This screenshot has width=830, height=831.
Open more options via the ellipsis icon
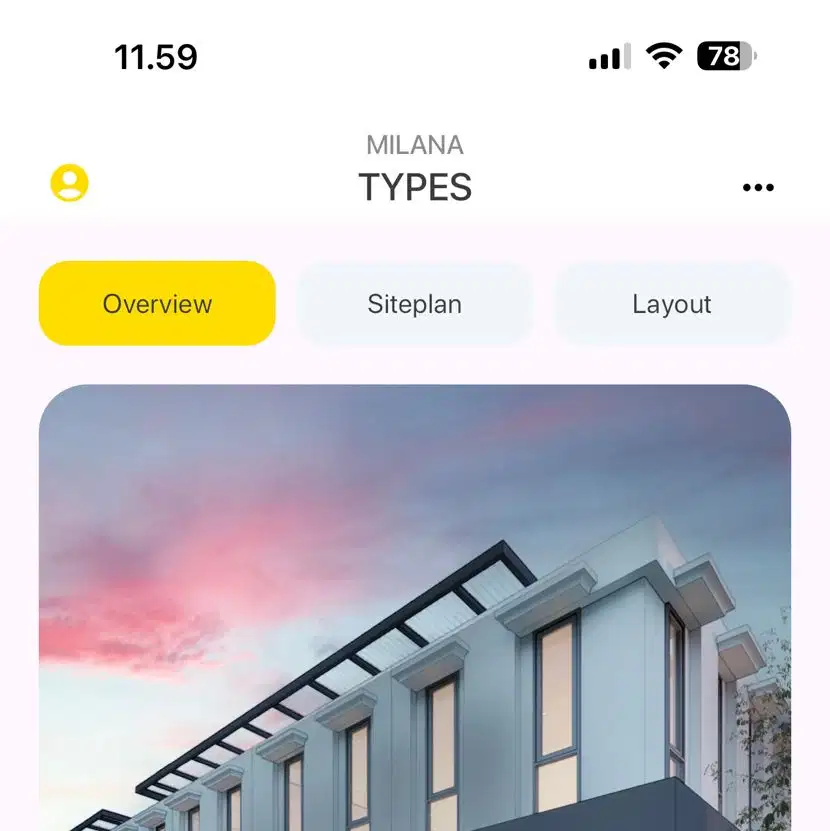pos(758,187)
